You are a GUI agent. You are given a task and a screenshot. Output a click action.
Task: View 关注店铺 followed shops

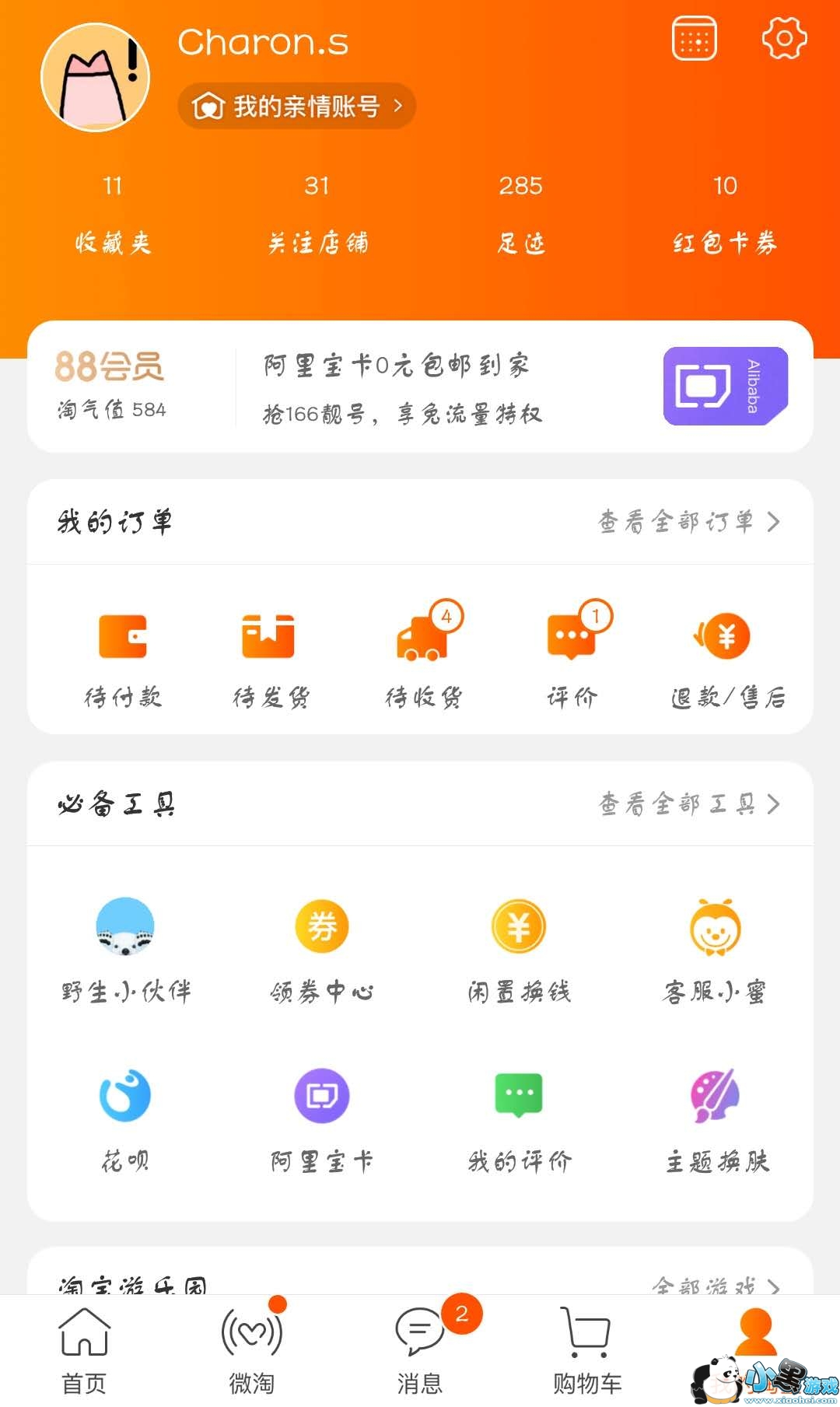317,213
